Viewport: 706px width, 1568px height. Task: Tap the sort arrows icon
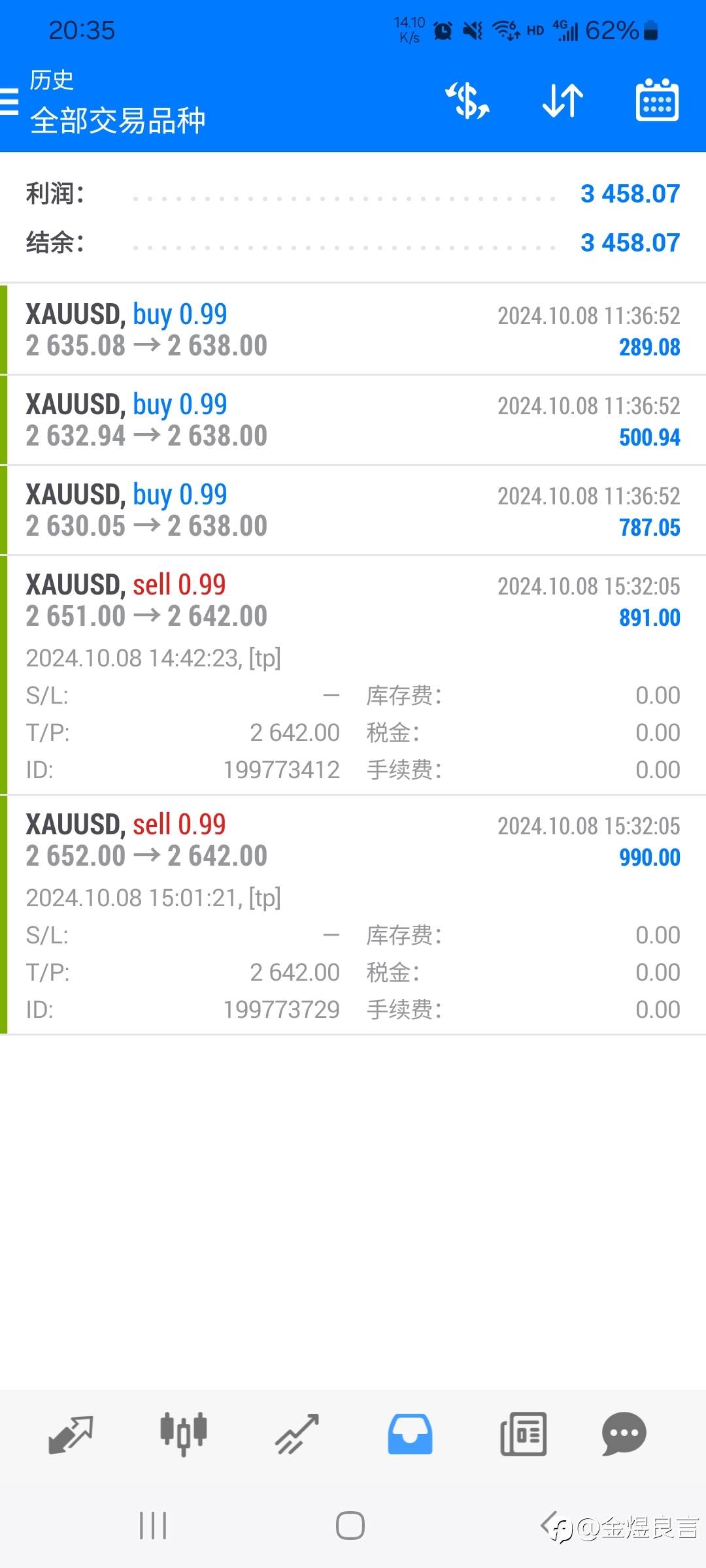point(563,101)
